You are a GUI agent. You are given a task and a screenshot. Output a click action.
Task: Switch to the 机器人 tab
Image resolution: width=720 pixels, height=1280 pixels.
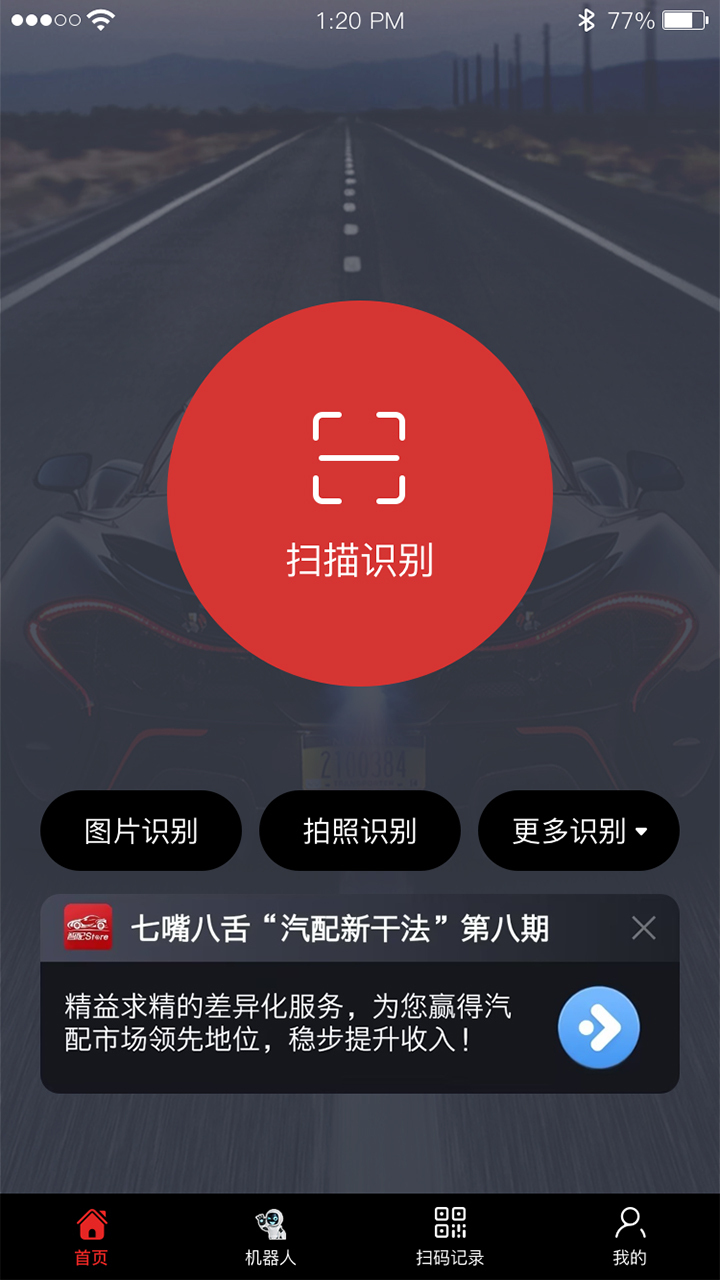point(270,1237)
